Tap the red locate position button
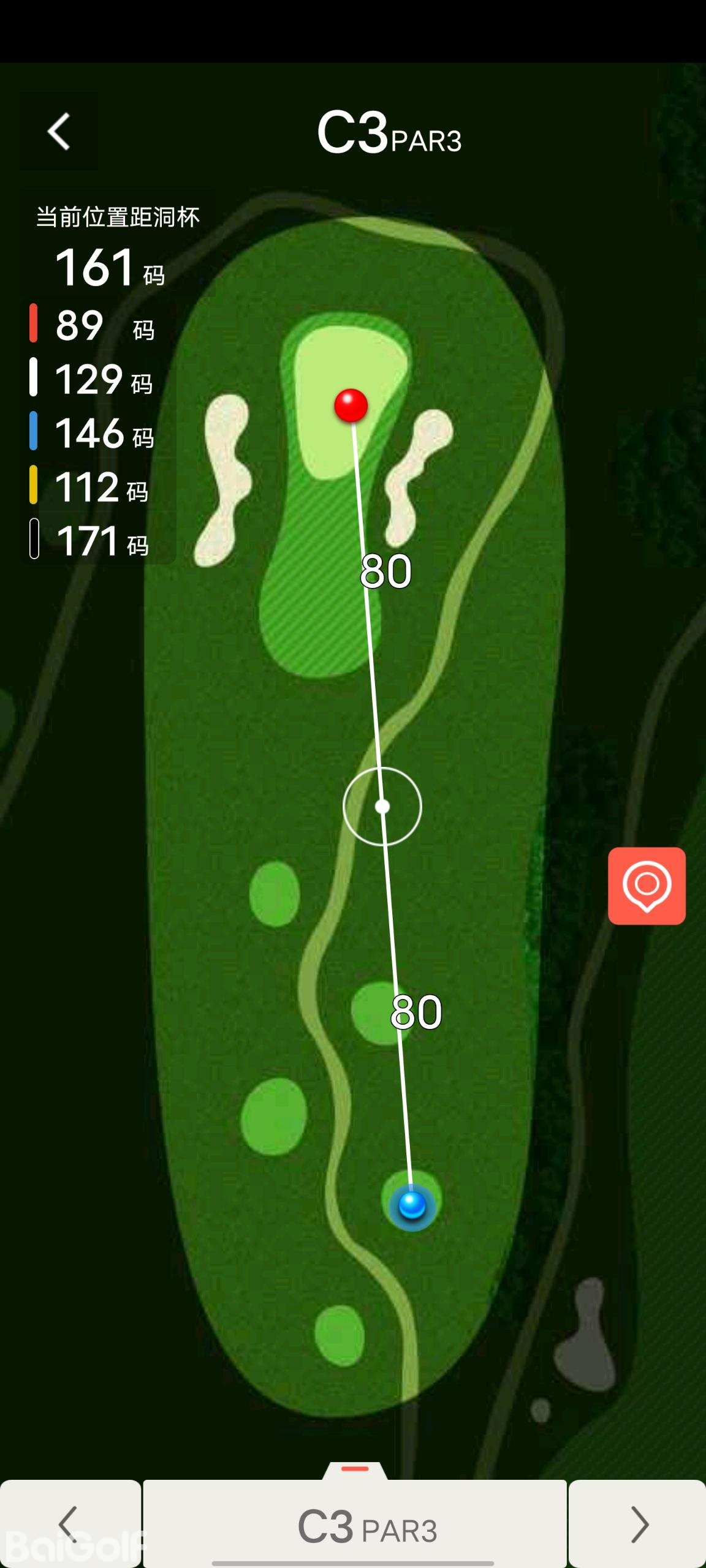706x1568 pixels. (x=647, y=886)
